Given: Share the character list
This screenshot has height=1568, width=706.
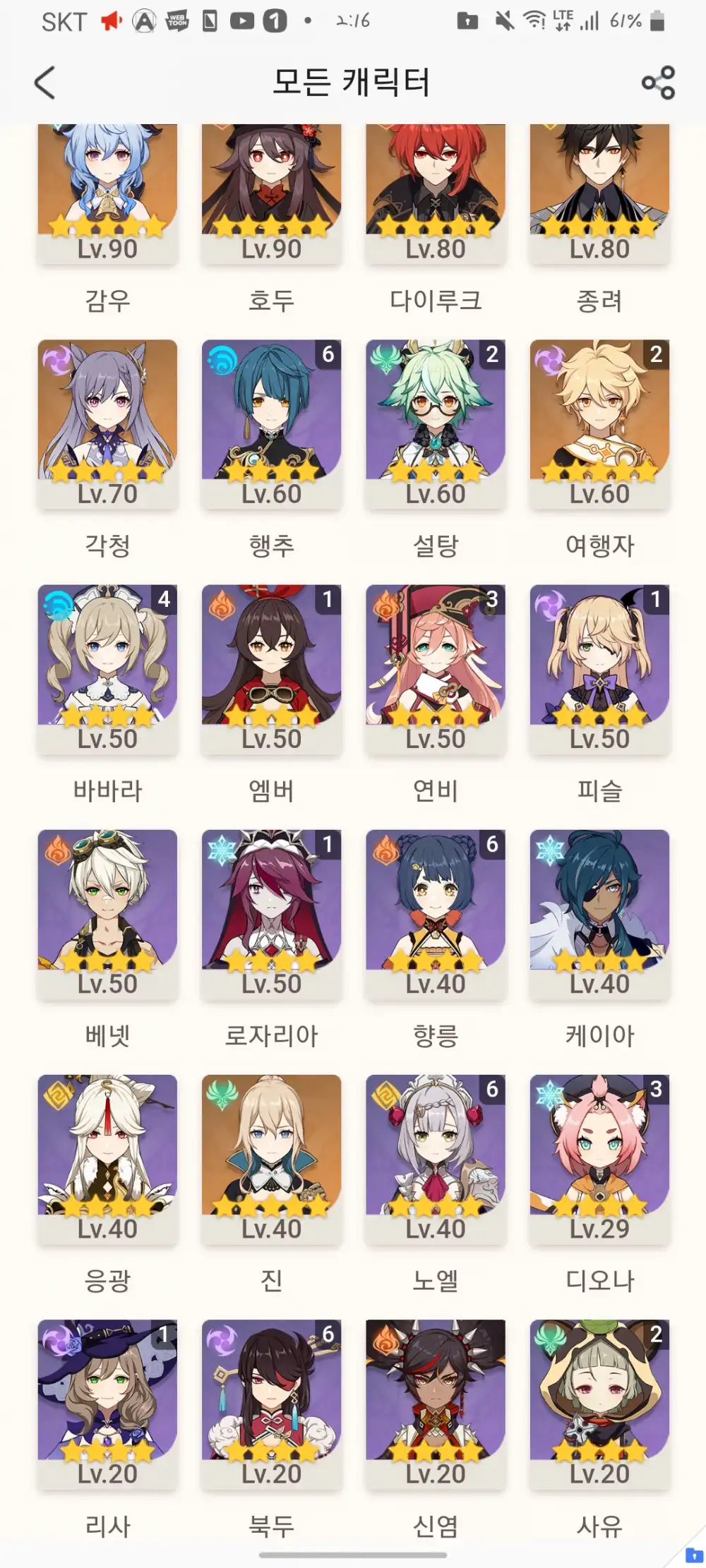Looking at the screenshot, I should [x=658, y=83].
